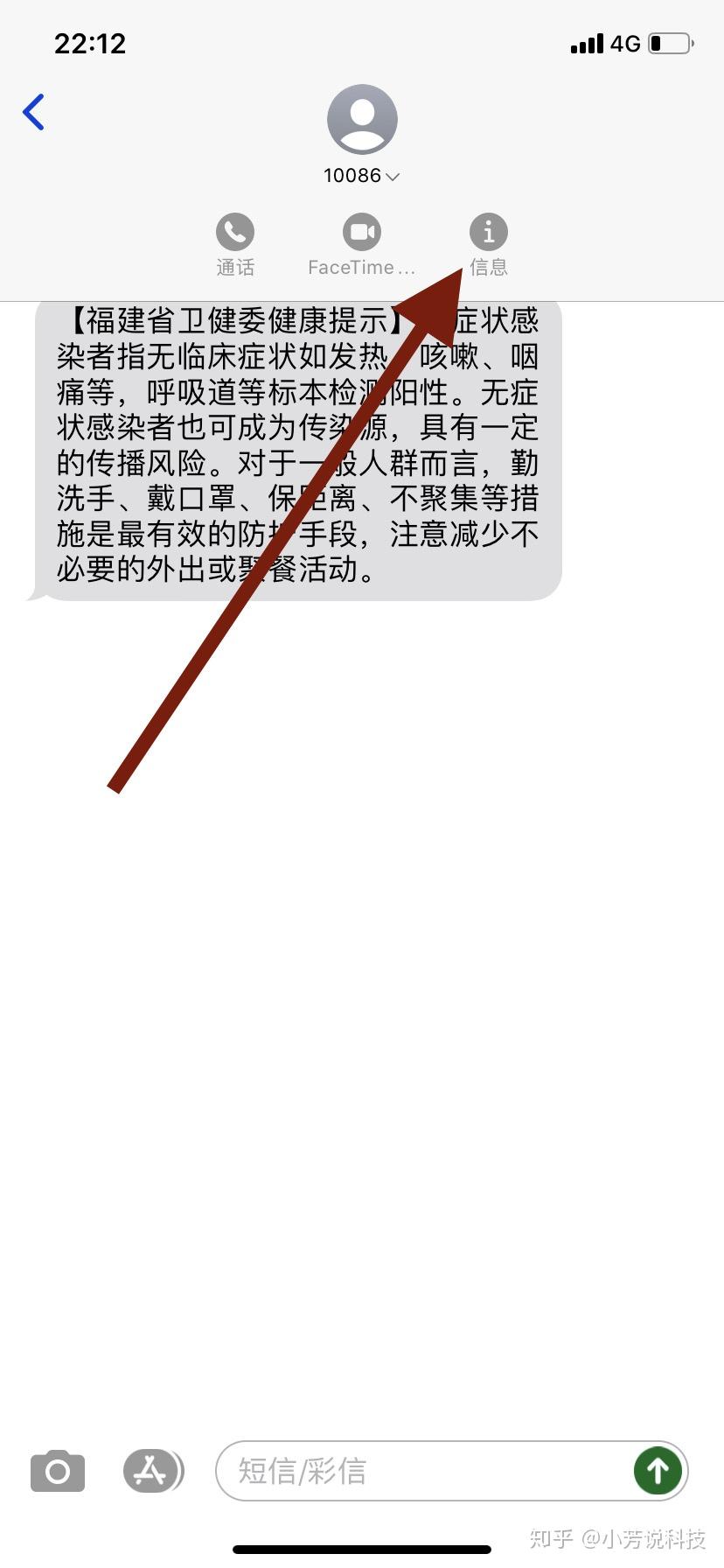Start a FaceTime video call

point(361,246)
